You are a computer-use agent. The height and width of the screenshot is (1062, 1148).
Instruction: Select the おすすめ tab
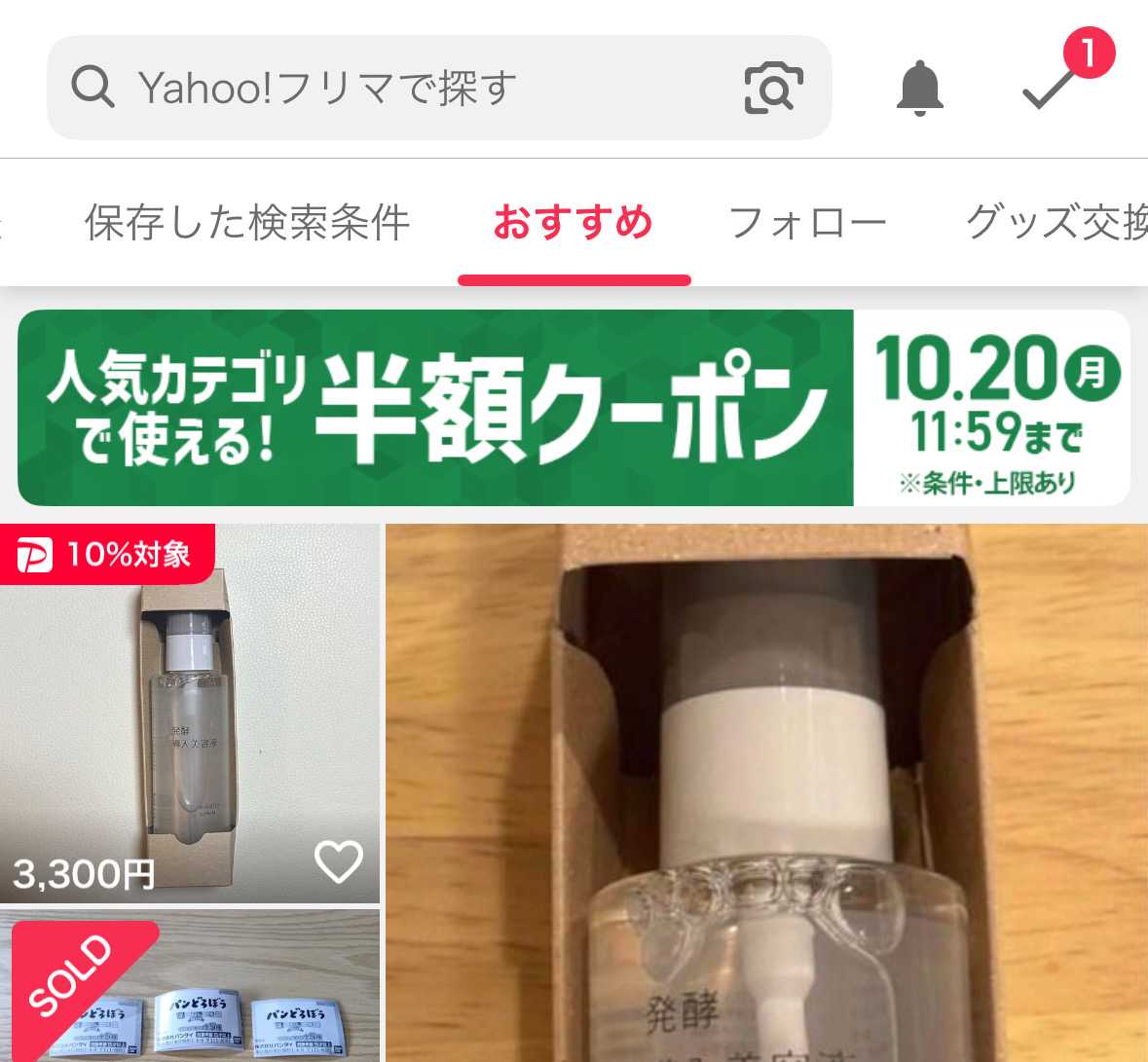pos(573,223)
